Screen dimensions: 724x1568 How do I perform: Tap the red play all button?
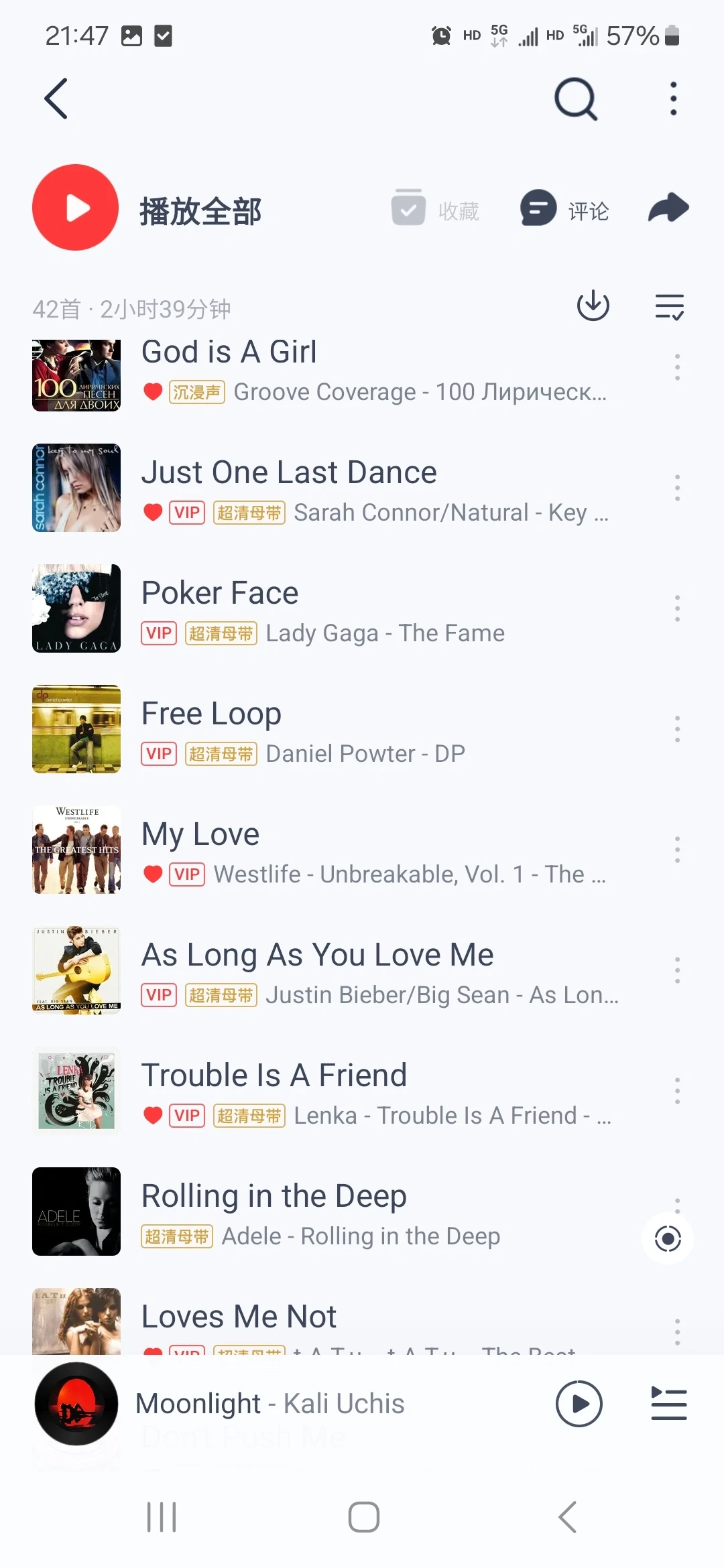pos(76,208)
